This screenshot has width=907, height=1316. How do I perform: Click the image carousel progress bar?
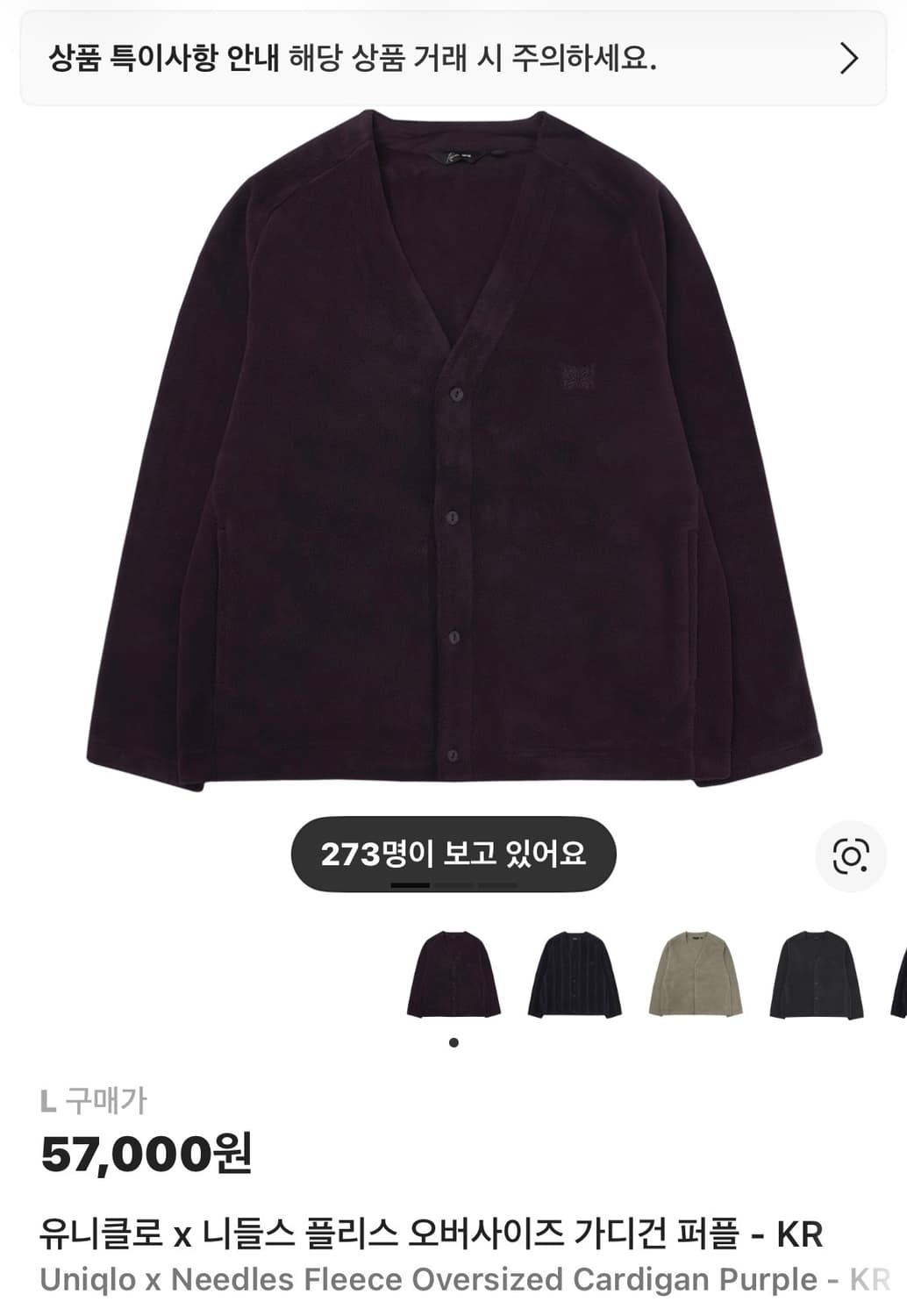point(453,886)
